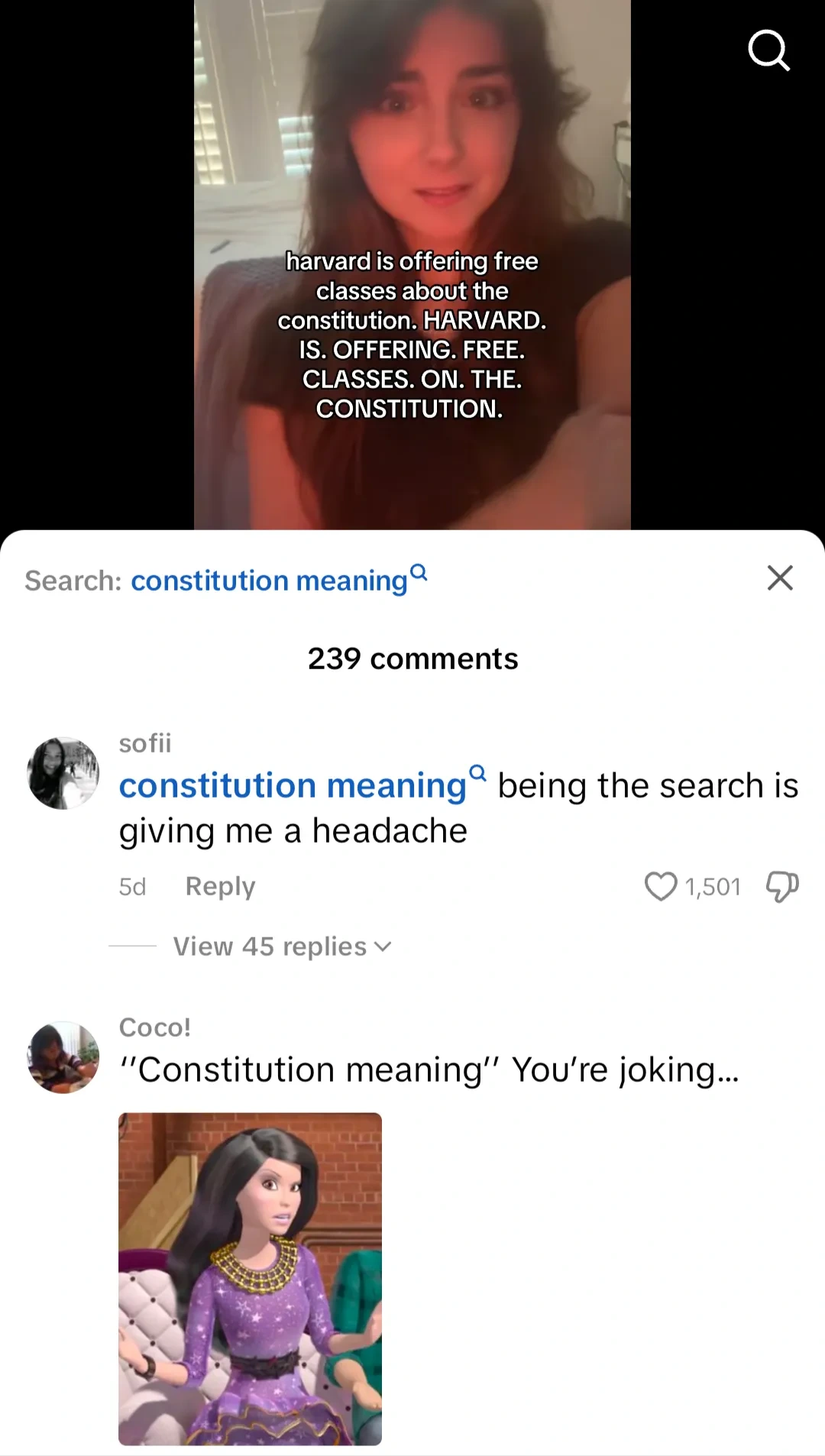Select sofii's username
The width and height of the screenshot is (825, 1456).
point(144,743)
